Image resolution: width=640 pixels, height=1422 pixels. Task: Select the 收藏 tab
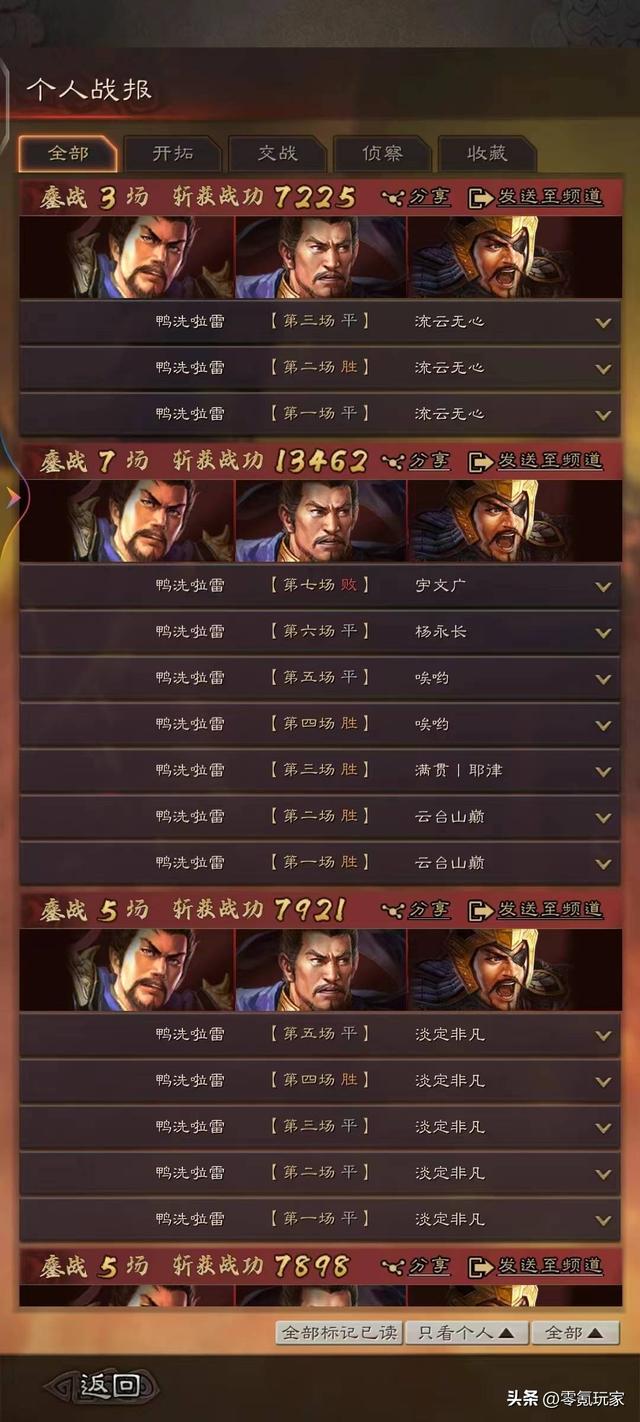pos(487,154)
